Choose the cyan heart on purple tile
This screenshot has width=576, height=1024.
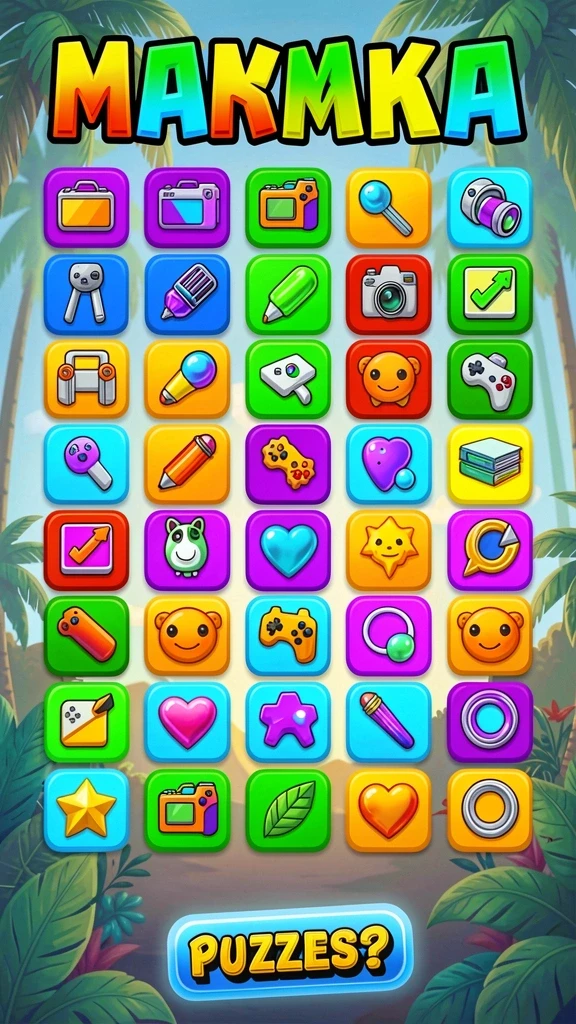(x=288, y=550)
